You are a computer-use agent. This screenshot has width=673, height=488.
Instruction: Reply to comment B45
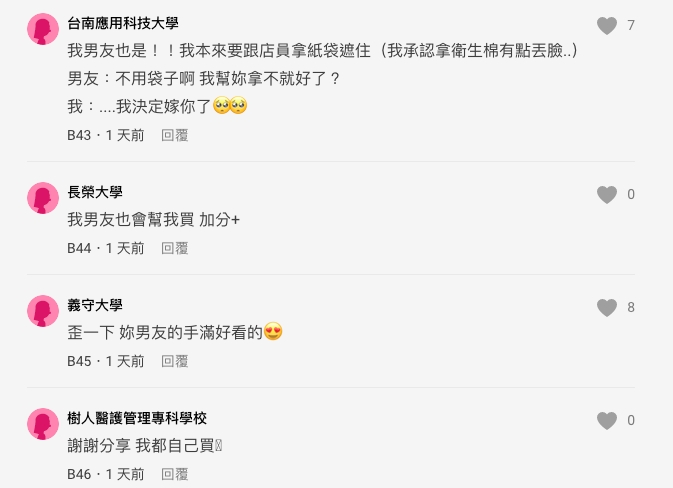tap(175, 361)
